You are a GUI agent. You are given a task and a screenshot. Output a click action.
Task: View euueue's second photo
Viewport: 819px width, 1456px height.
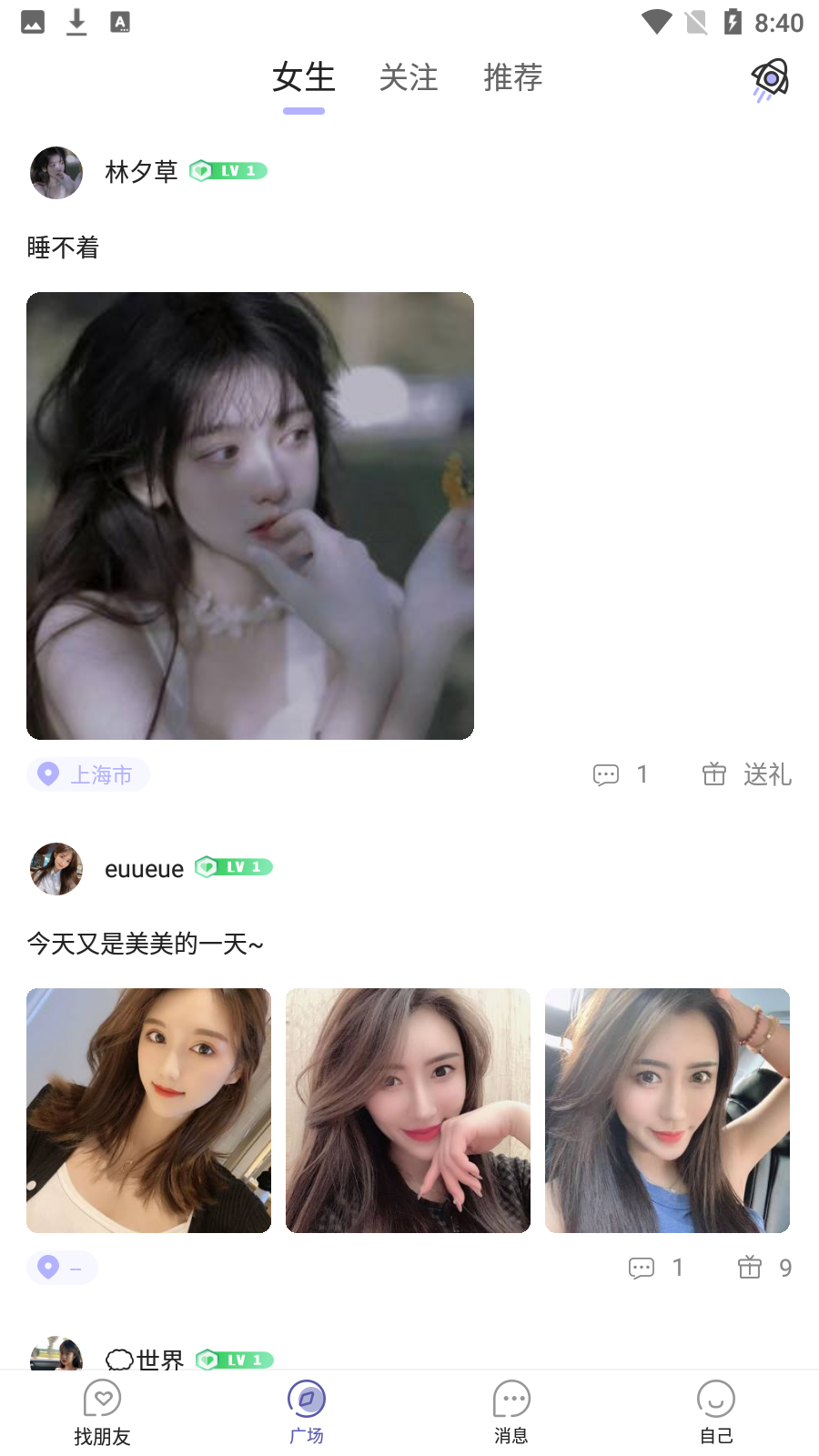408,1110
